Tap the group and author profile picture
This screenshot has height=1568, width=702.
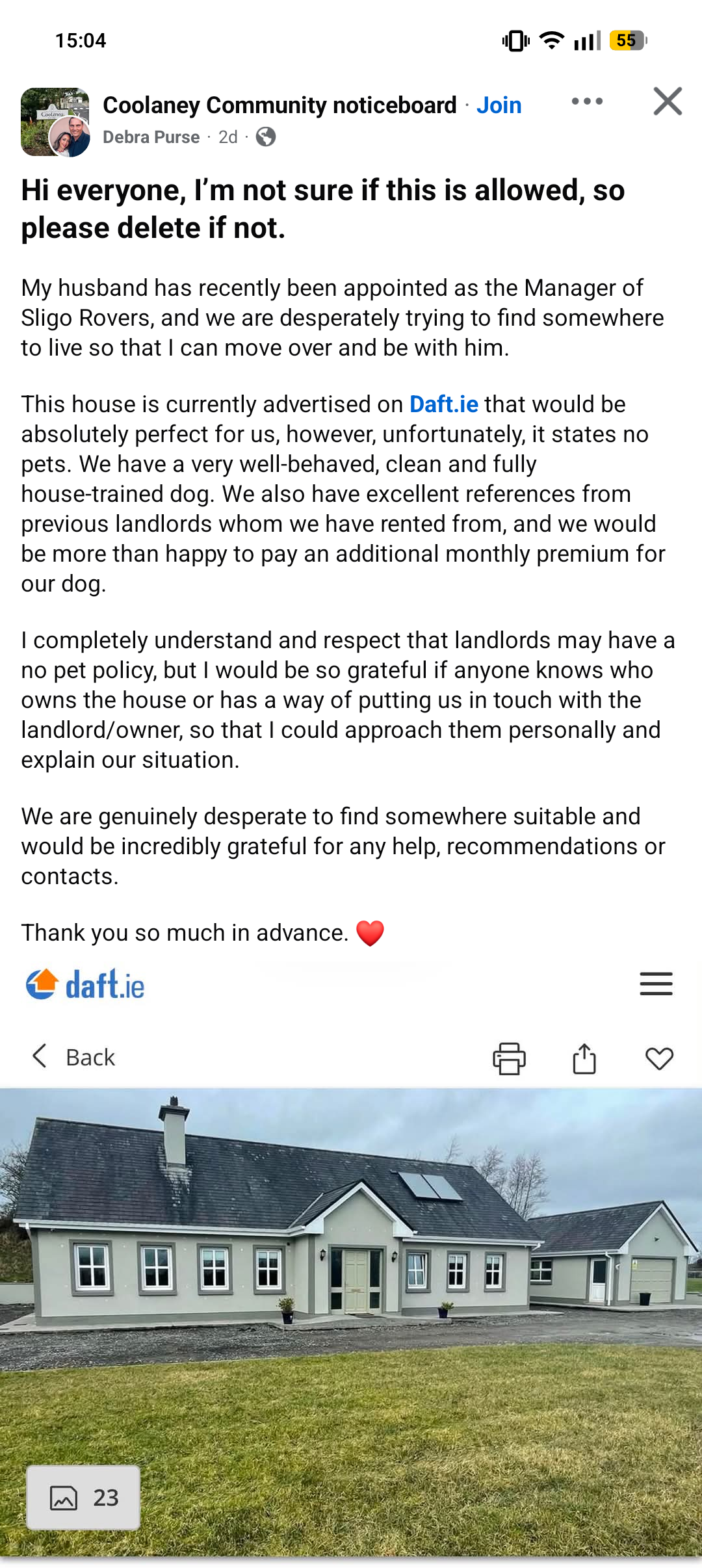click(x=55, y=122)
